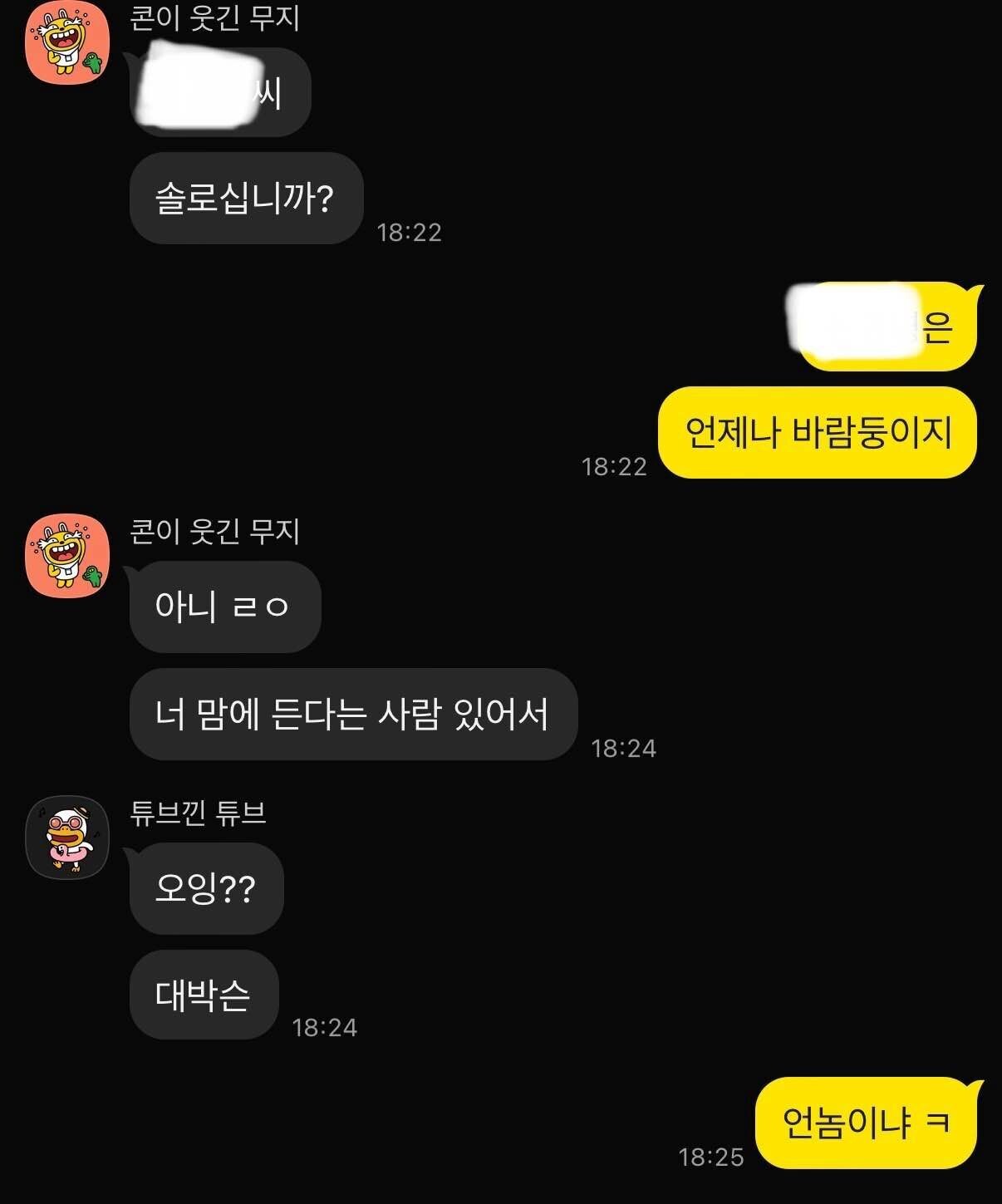The image size is (1002, 1204).
Task: Tap 튜브낀 튜브's duck profile avatar
Action: click(68, 838)
